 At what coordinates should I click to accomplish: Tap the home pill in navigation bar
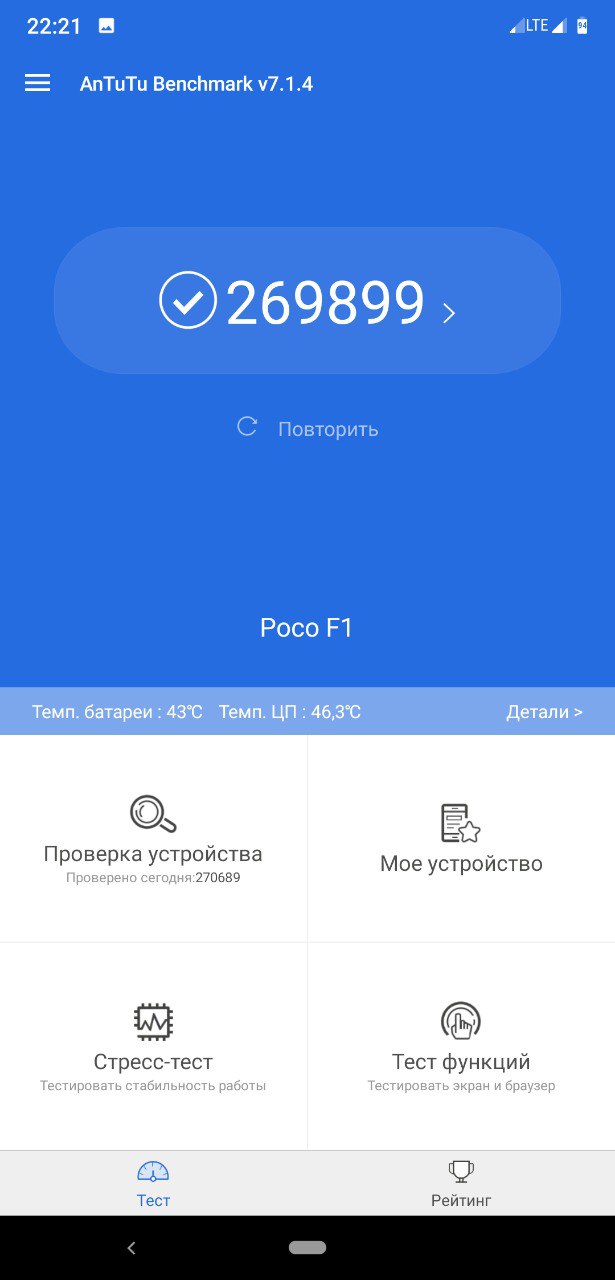tap(307, 1247)
